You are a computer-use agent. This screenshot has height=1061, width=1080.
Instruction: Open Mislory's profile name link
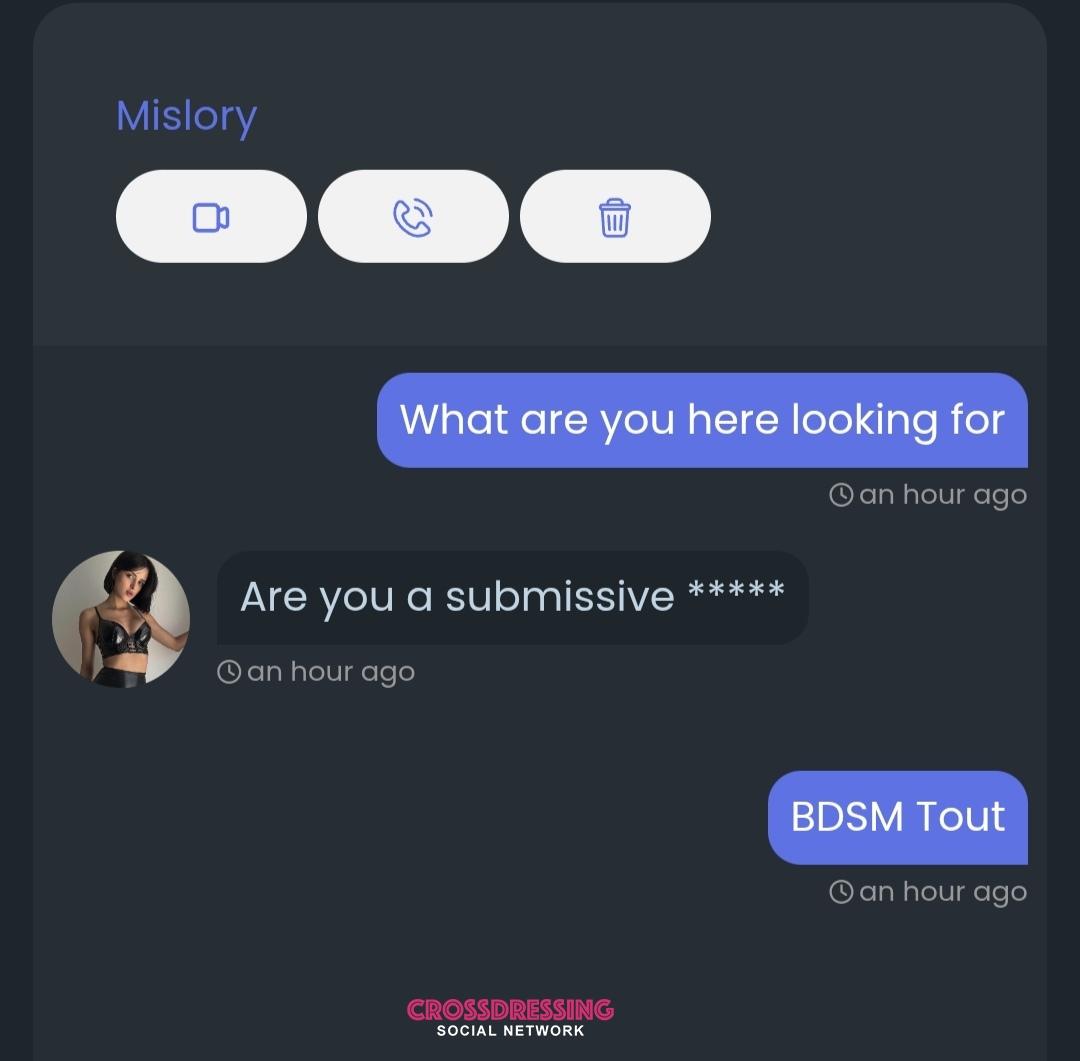(x=186, y=116)
